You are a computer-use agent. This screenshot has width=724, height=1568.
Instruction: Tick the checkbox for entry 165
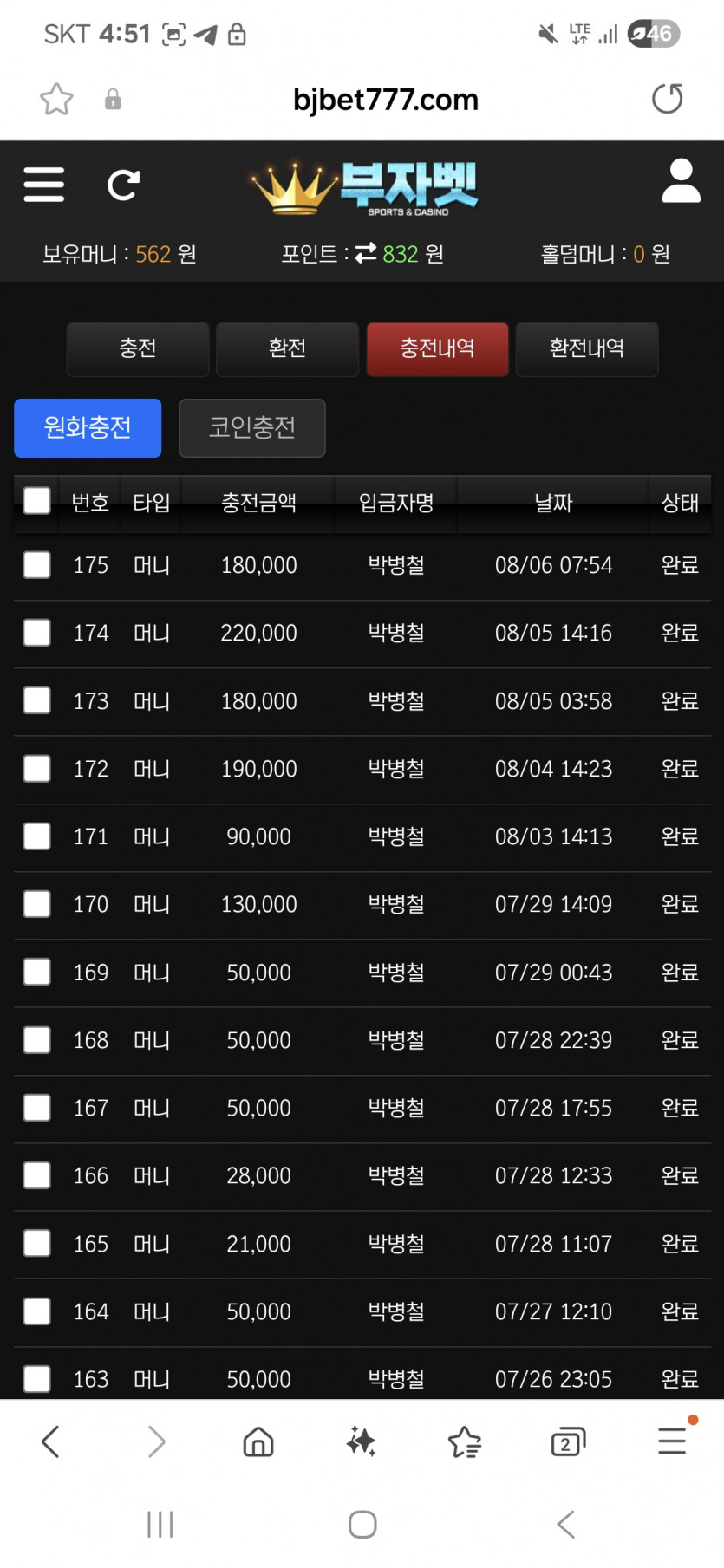click(36, 1243)
